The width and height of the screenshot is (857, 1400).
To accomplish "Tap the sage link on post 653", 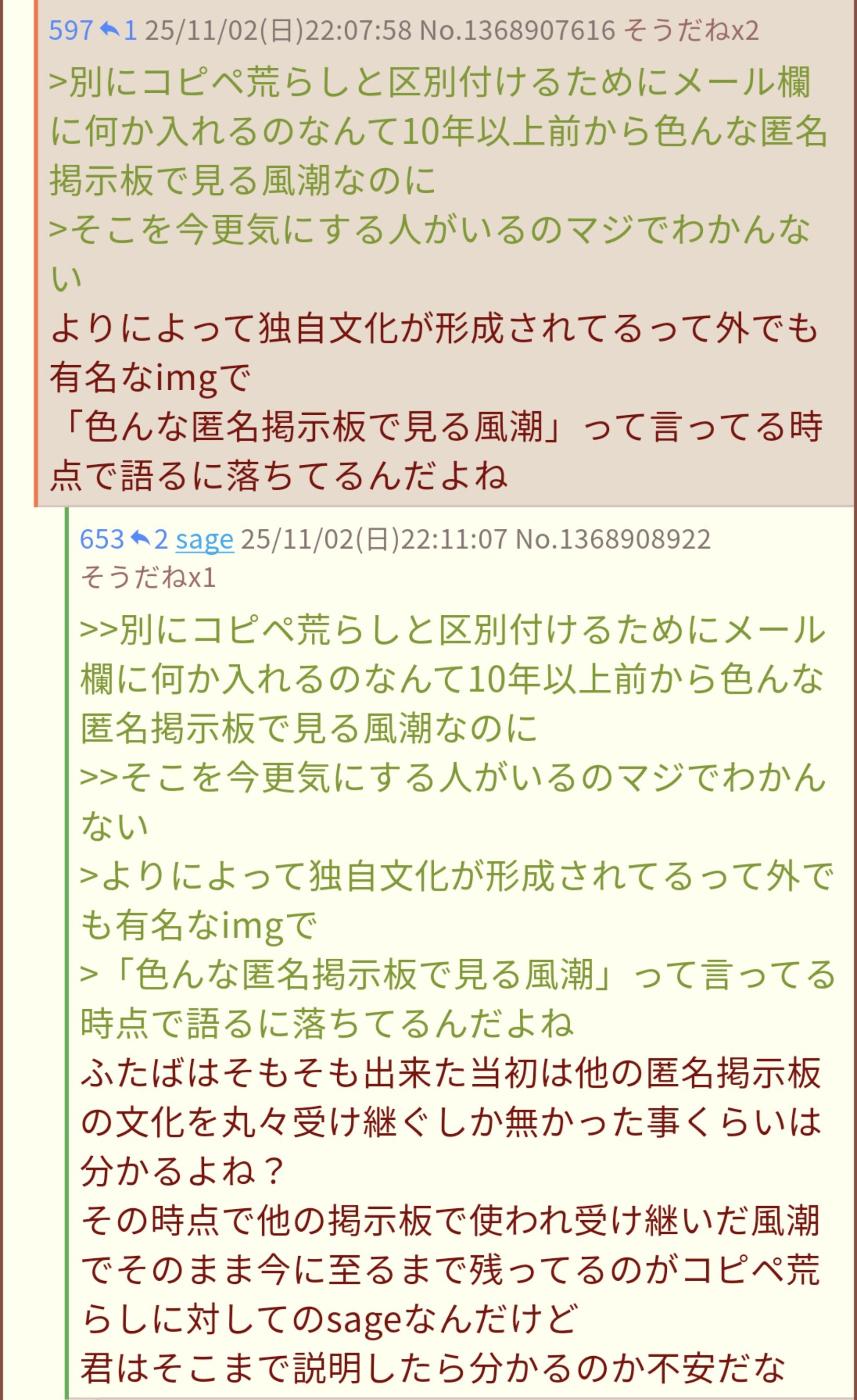I will click(204, 539).
